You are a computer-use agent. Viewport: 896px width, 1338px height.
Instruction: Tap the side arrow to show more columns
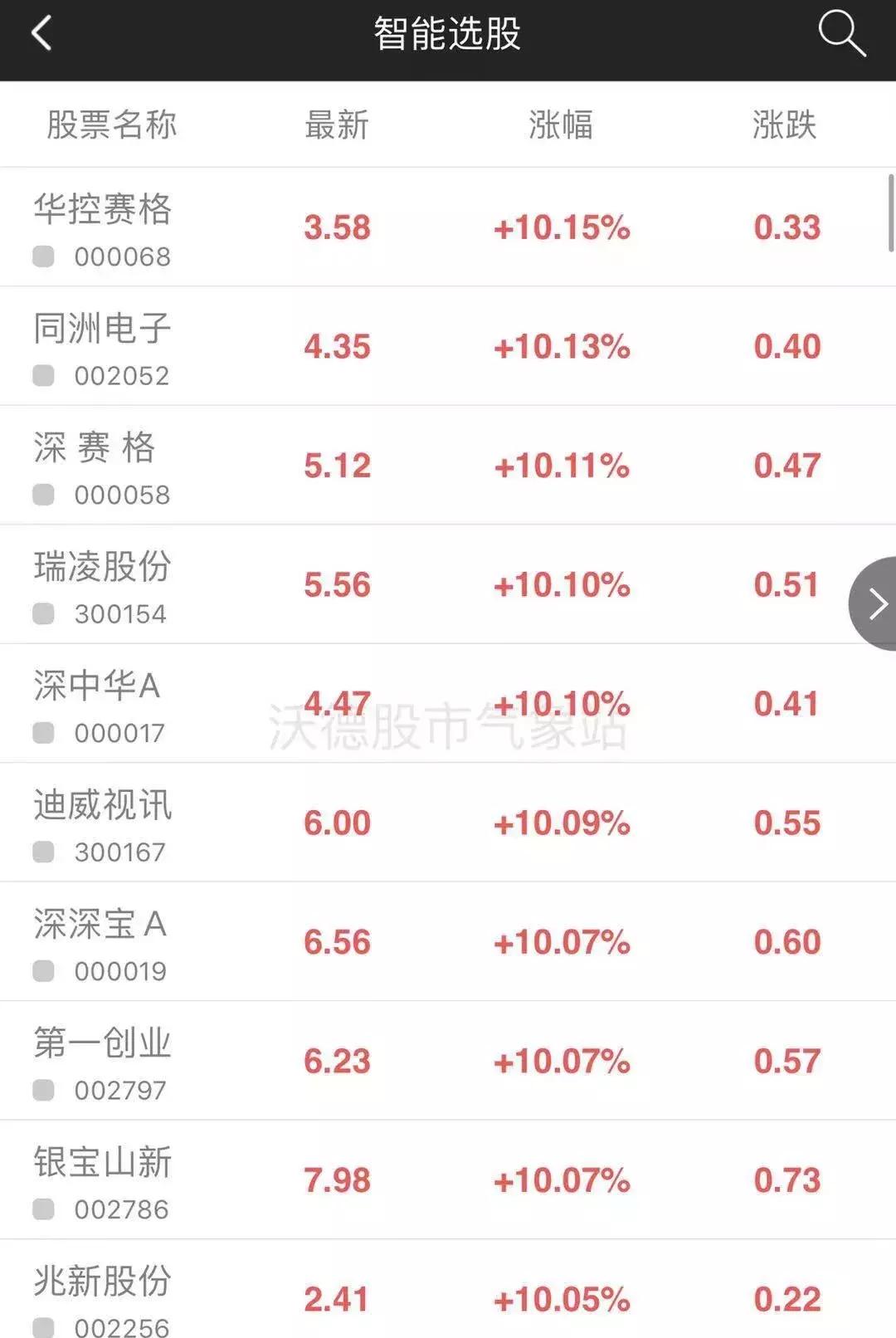pyautogui.click(x=876, y=603)
